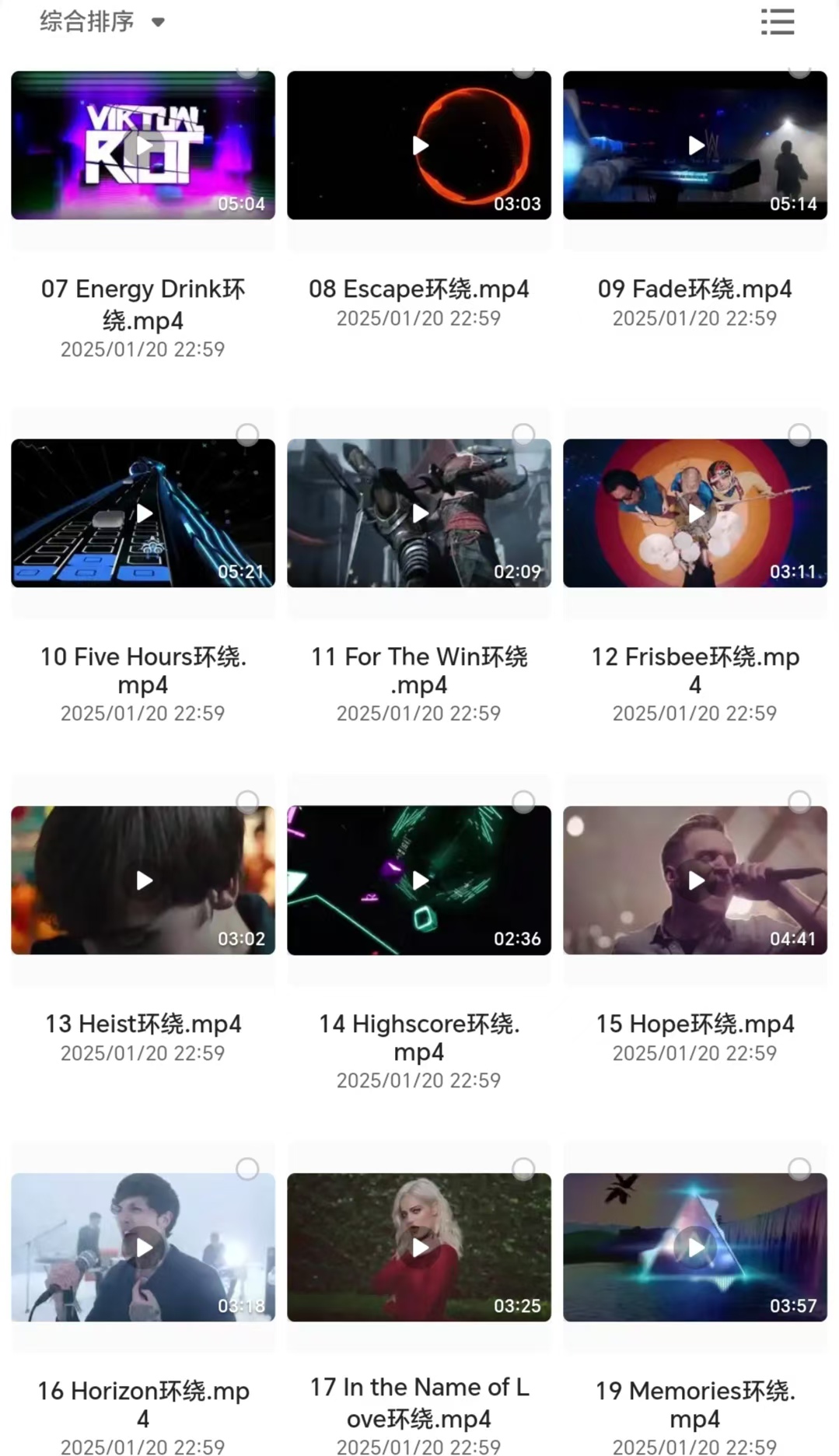Play 08 Escape环绕.mp4 video
Screen dimensions: 839x1456
click(419, 145)
